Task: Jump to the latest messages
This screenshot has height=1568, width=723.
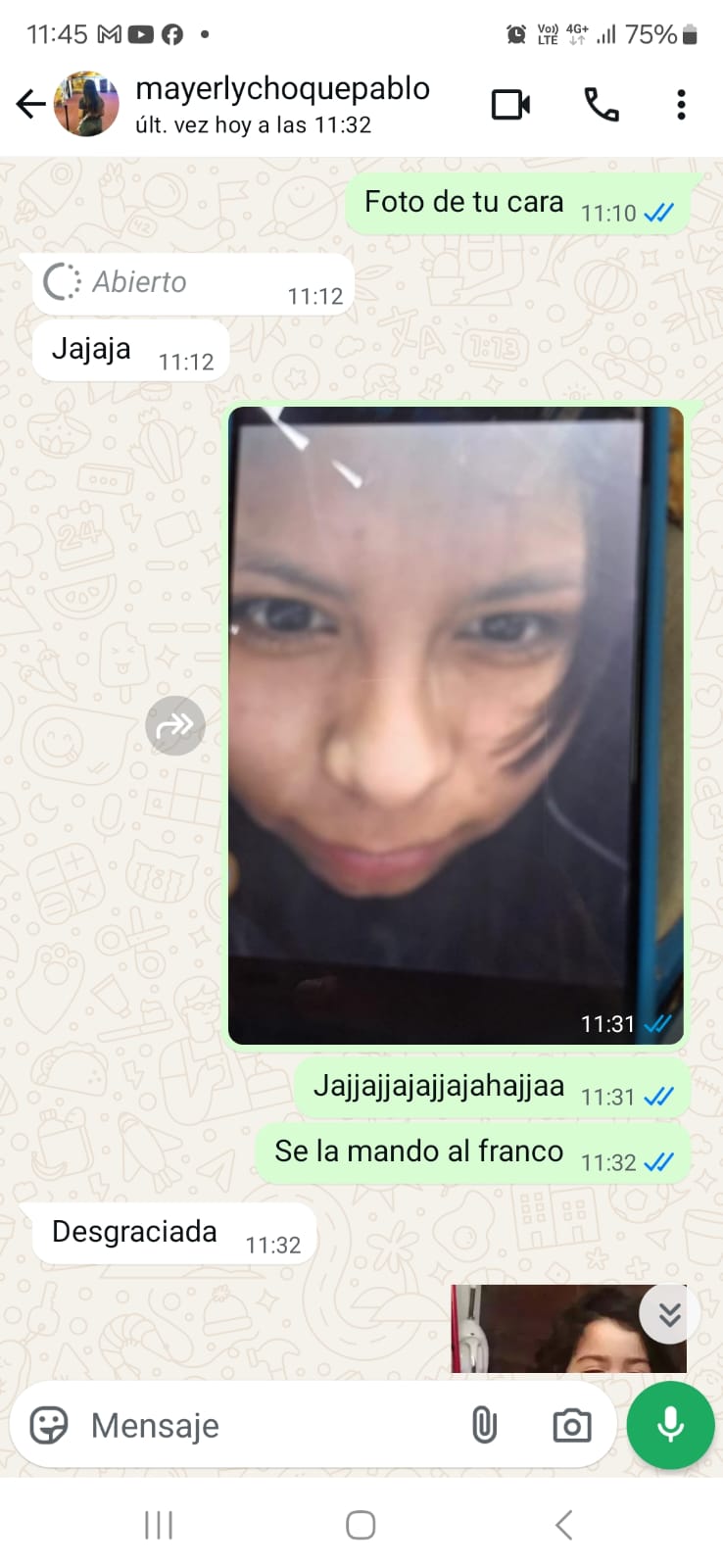Action: point(669,1314)
